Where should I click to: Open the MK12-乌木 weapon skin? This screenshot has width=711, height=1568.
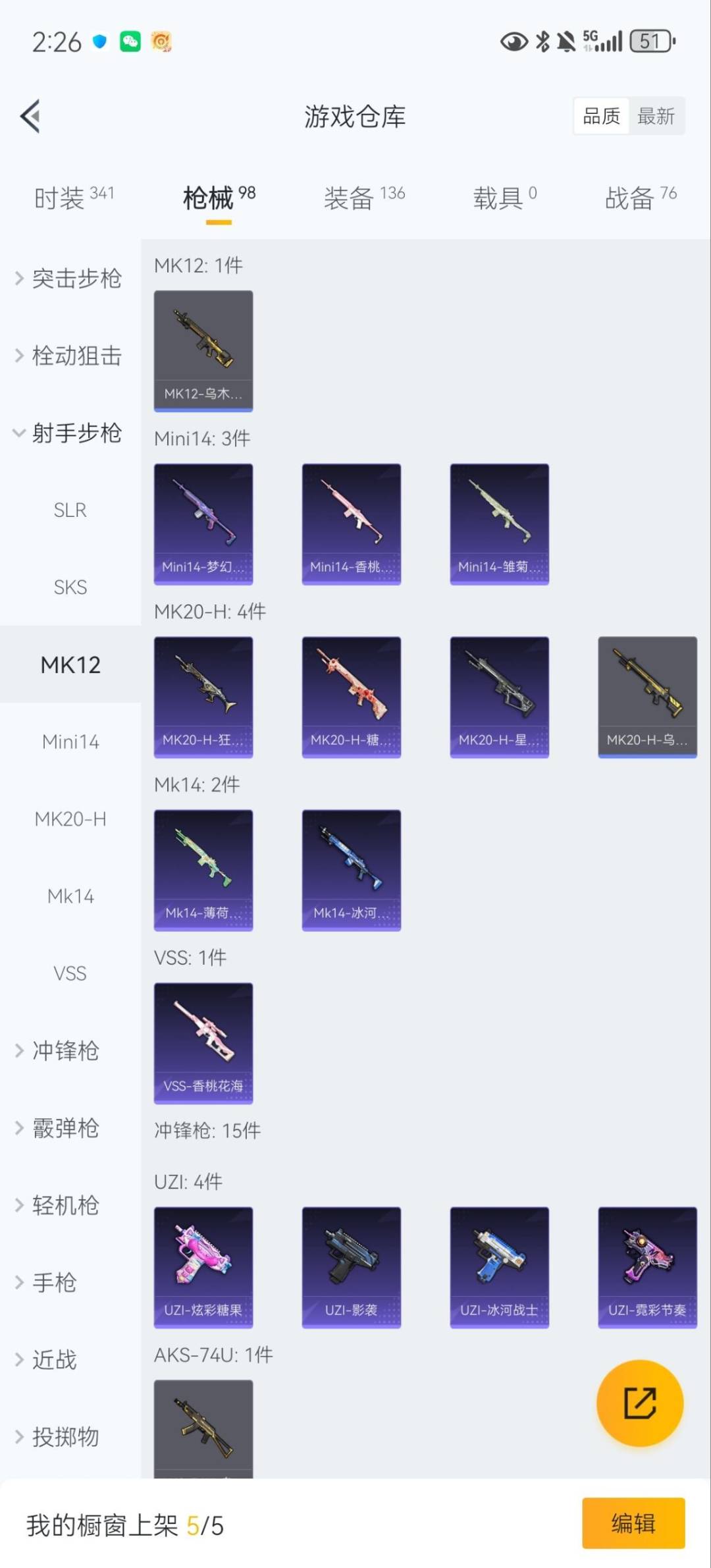point(203,351)
